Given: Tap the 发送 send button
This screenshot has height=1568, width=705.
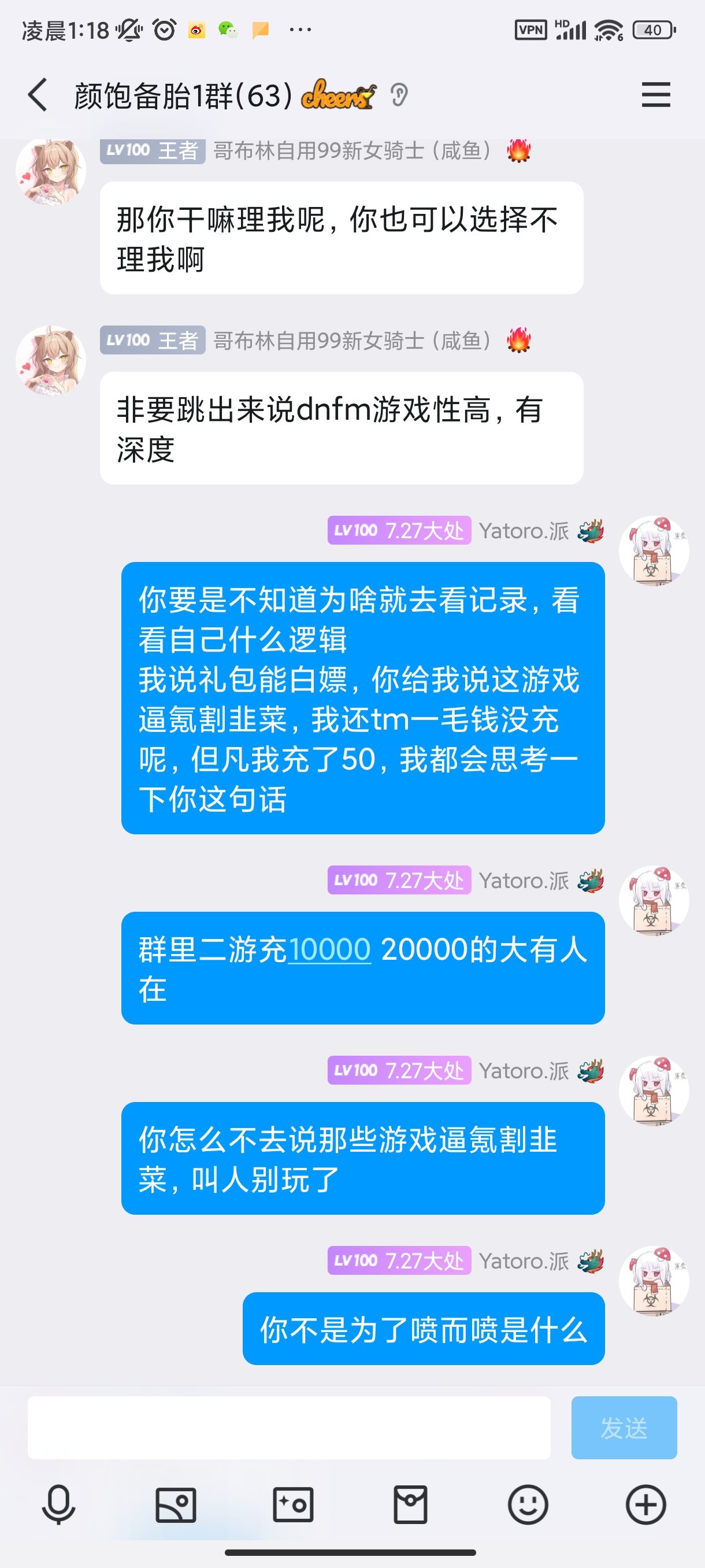Looking at the screenshot, I should tap(624, 1428).
